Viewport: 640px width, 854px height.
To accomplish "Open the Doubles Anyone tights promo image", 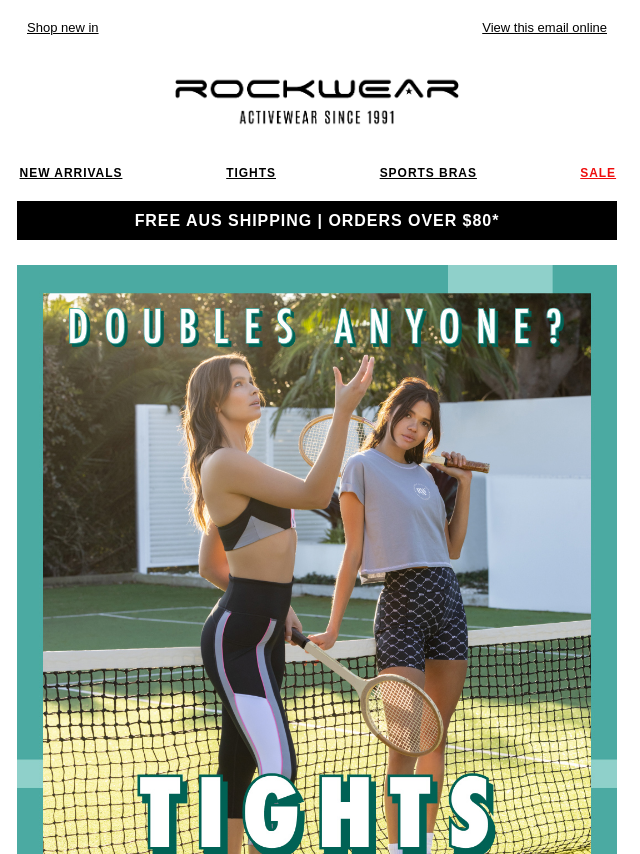I will [317, 560].
